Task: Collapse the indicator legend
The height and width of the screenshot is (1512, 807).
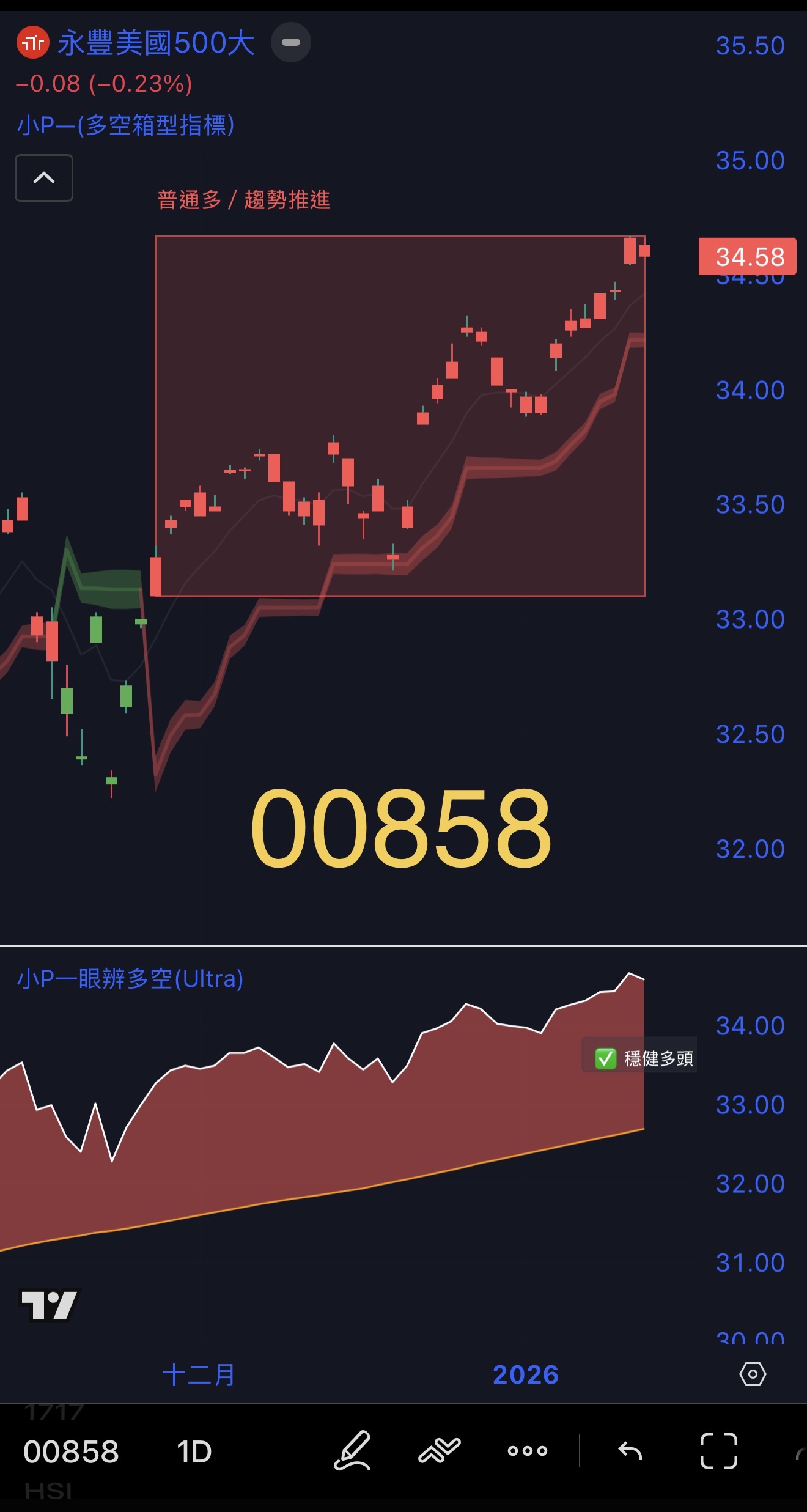Action: [44, 178]
